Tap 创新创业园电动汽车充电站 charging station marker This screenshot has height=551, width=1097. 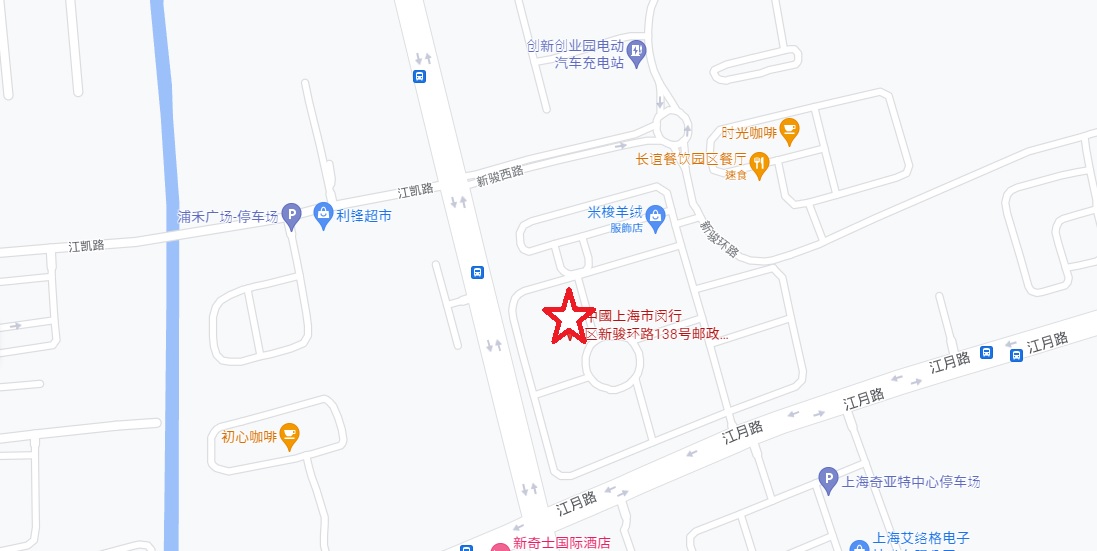coord(637,49)
